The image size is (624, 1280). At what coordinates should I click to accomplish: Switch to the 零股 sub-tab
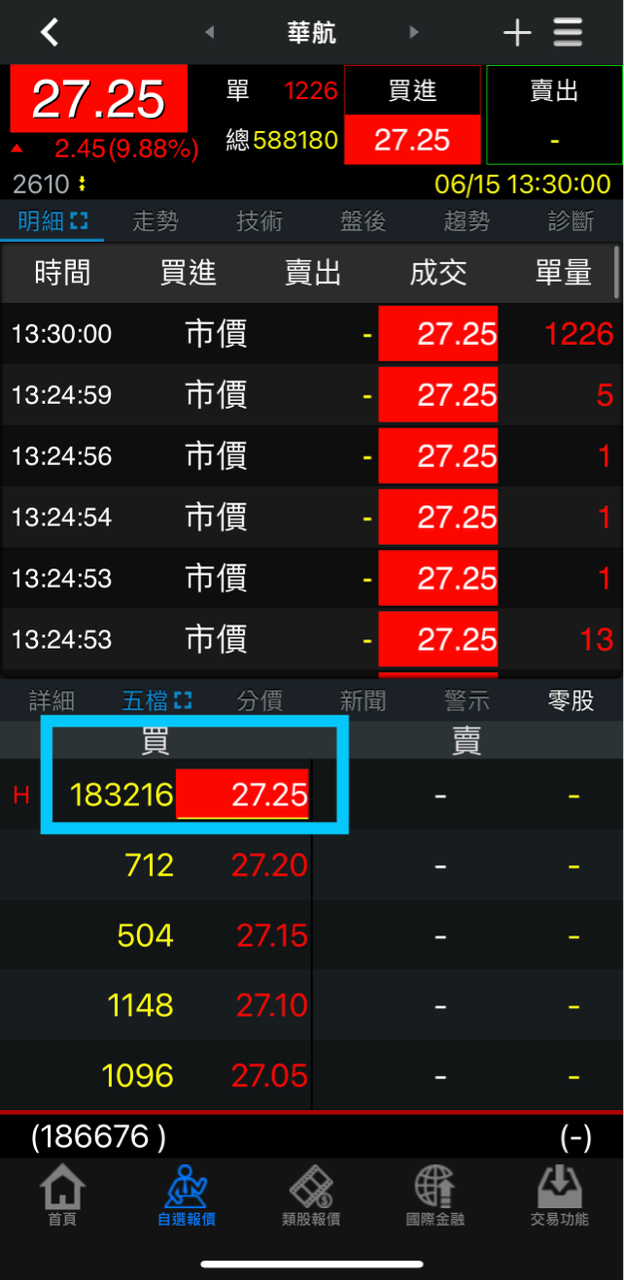point(571,701)
